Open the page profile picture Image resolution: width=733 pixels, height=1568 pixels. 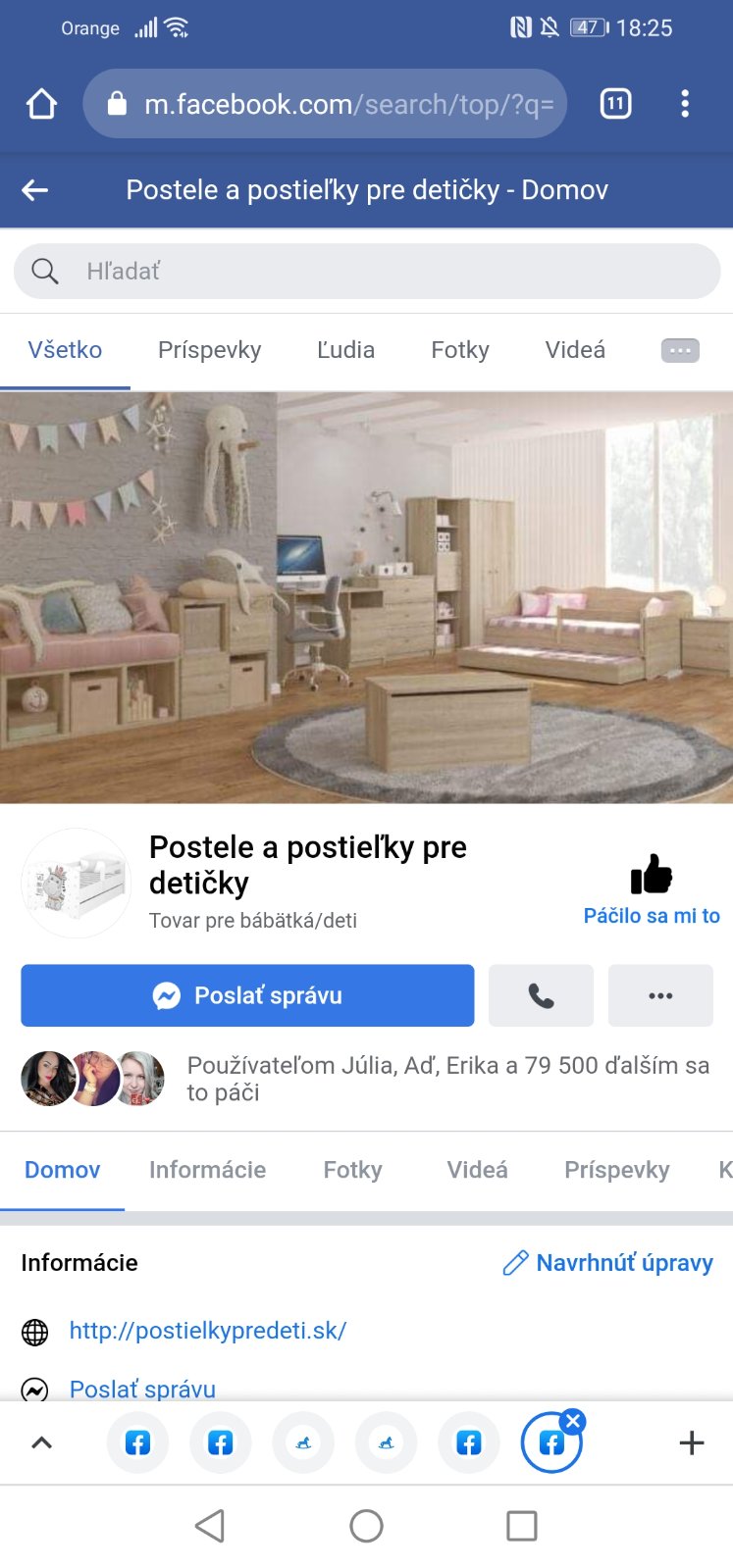(x=77, y=883)
